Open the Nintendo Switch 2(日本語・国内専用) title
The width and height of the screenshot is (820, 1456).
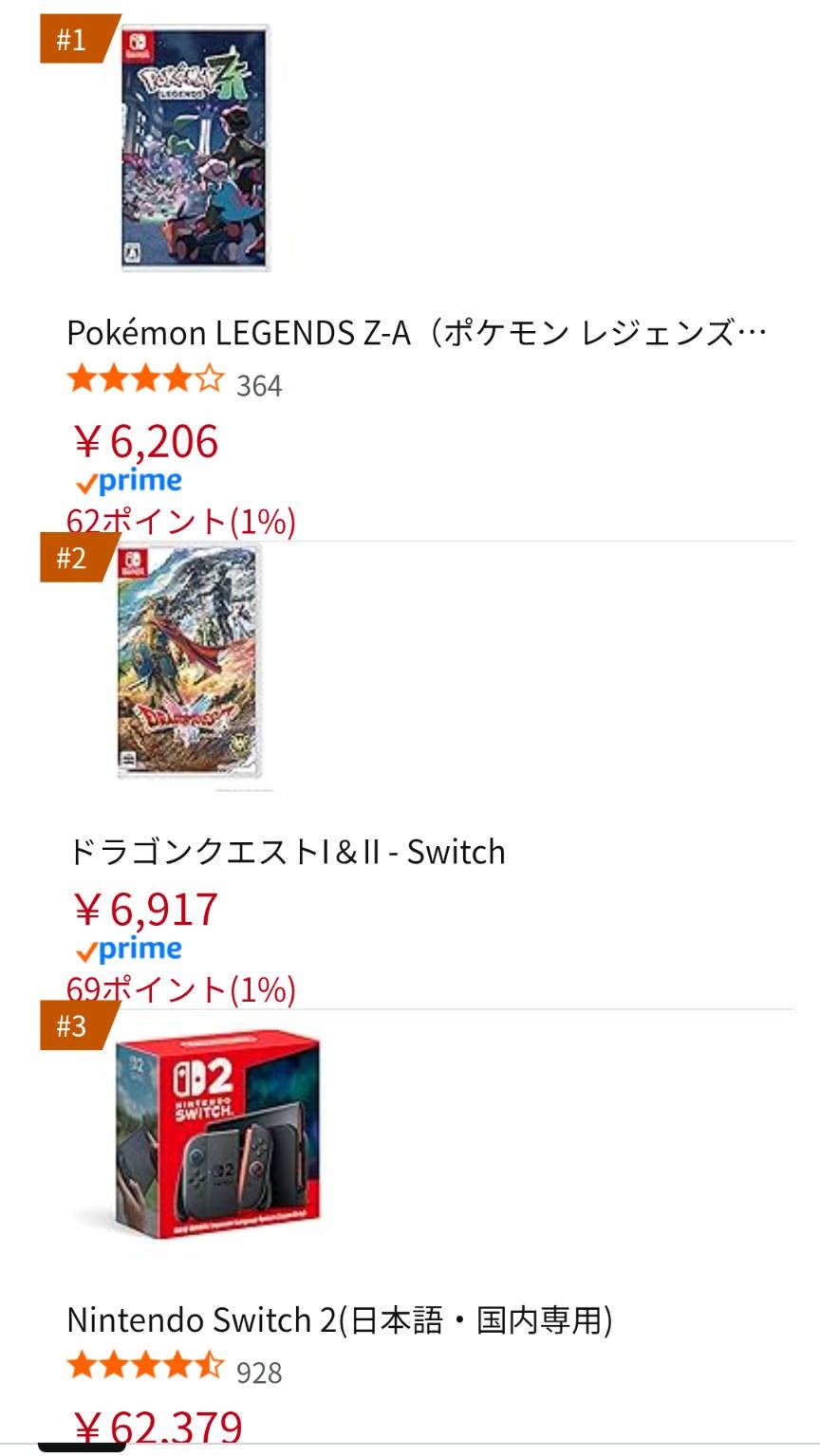(x=339, y=1319)
